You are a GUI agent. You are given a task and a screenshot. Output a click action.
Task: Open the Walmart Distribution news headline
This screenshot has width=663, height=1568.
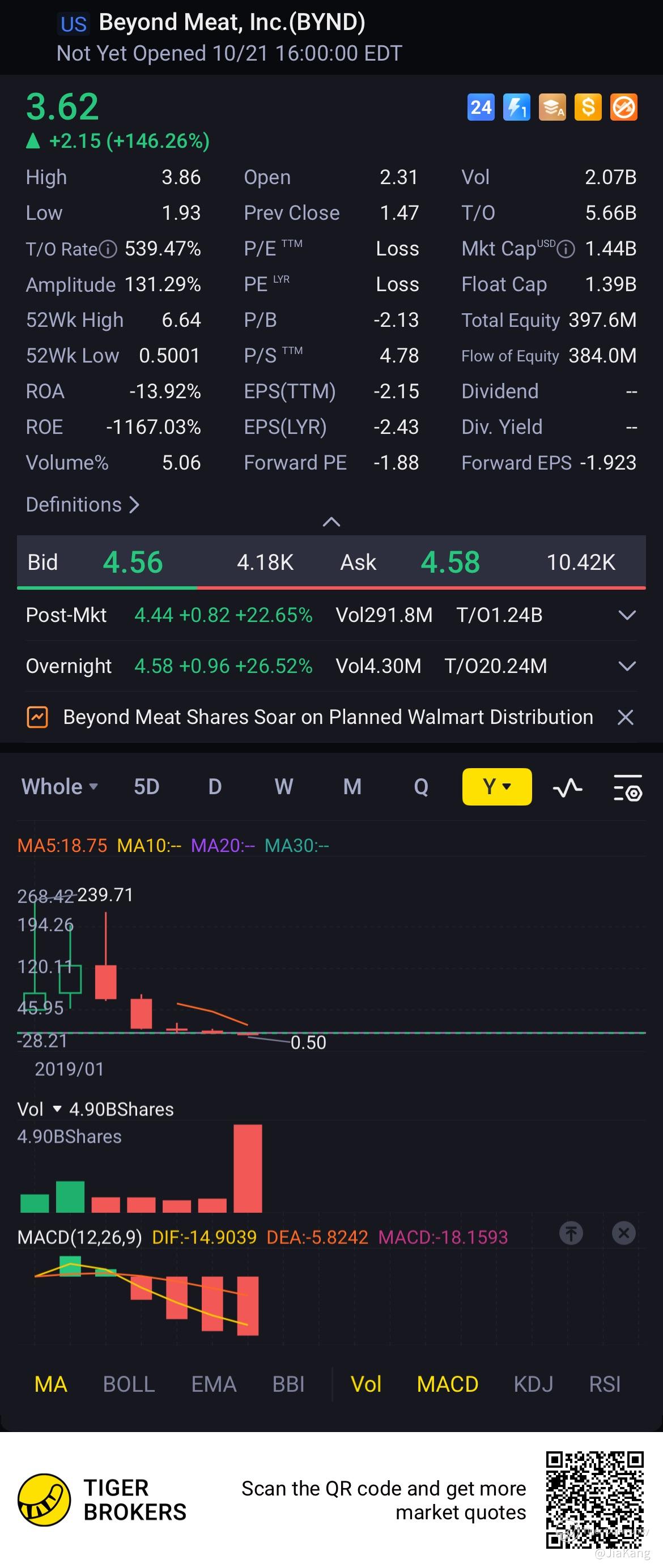328,717
